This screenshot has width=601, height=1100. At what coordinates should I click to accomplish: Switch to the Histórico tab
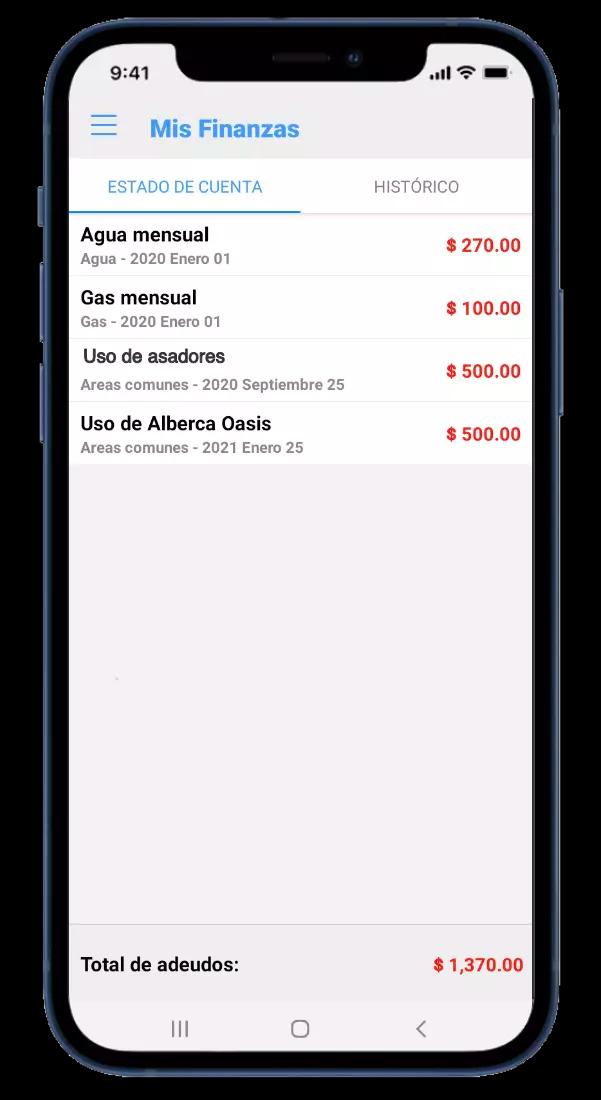[x=416, y=187]
